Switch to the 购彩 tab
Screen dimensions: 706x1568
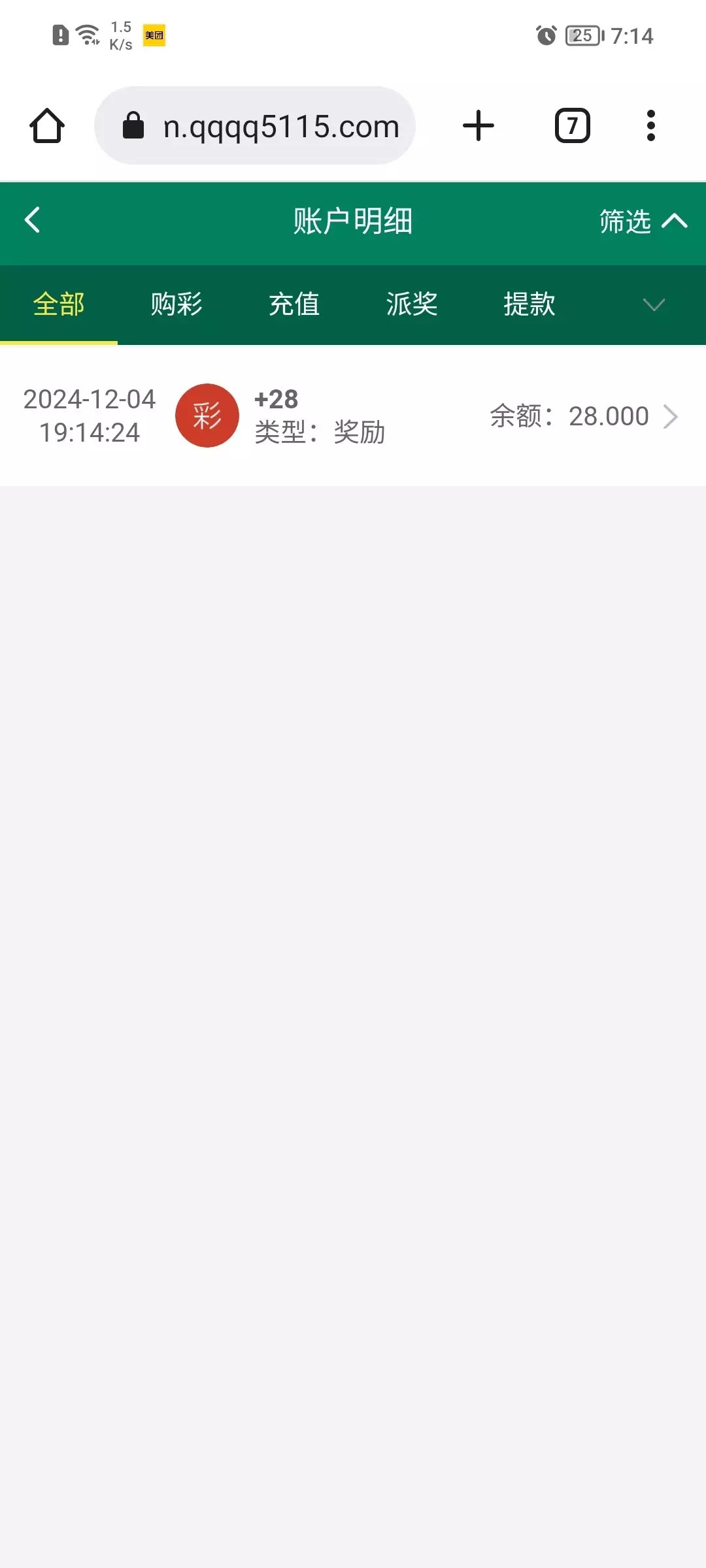176,304
